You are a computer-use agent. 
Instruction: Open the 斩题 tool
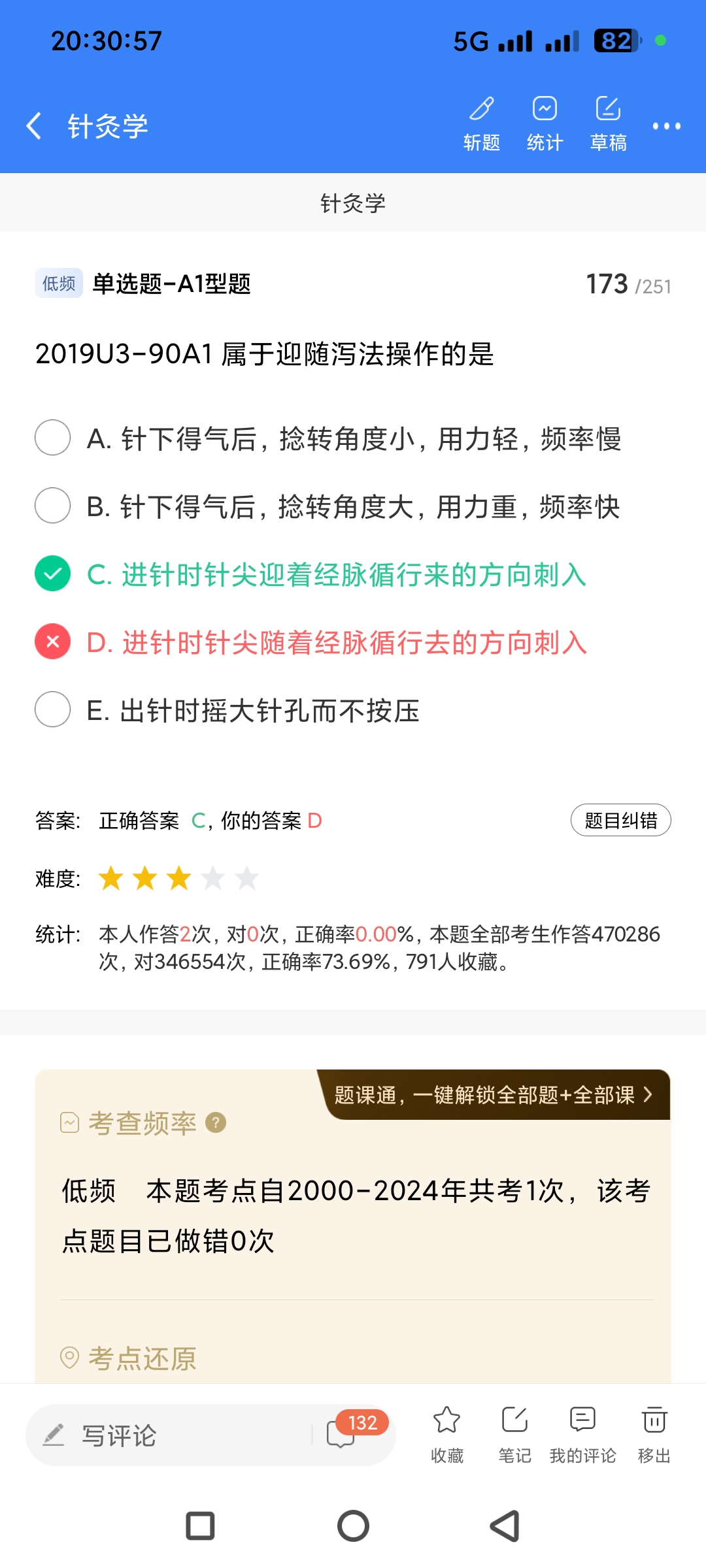click(x=482, y=123)
